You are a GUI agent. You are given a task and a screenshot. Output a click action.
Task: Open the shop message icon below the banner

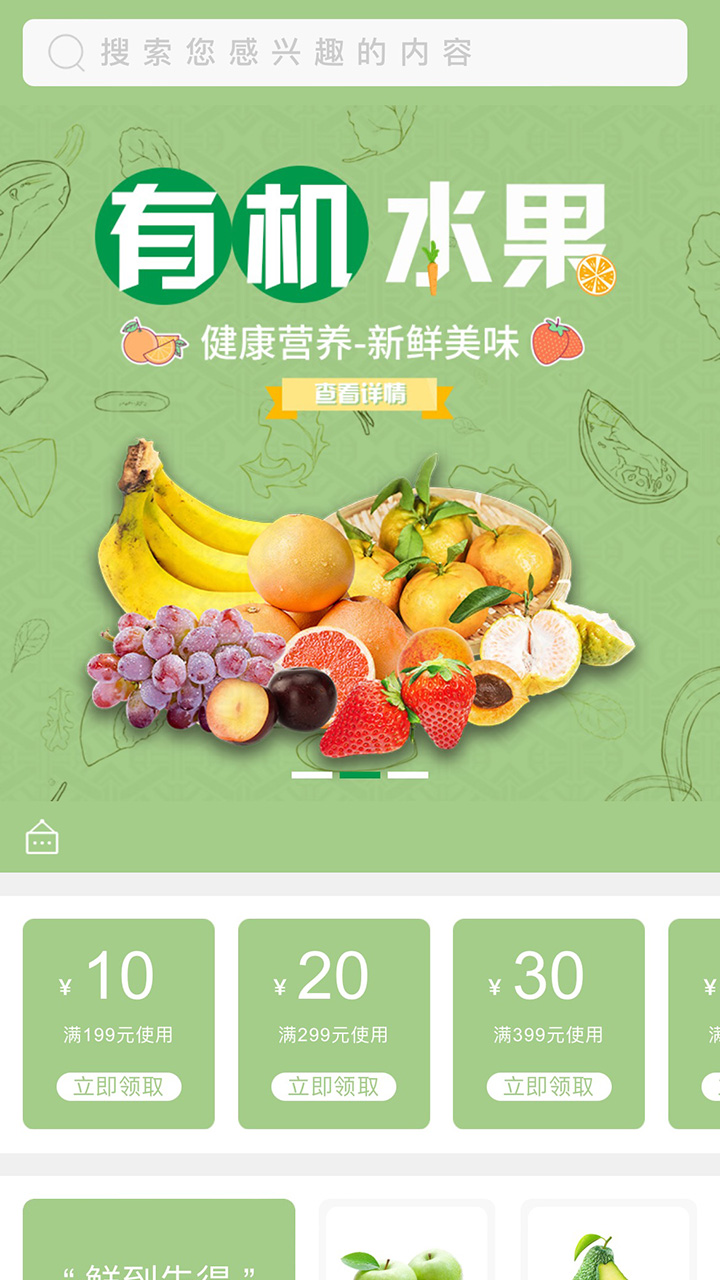pyautogui.click(x=42, y=837)
